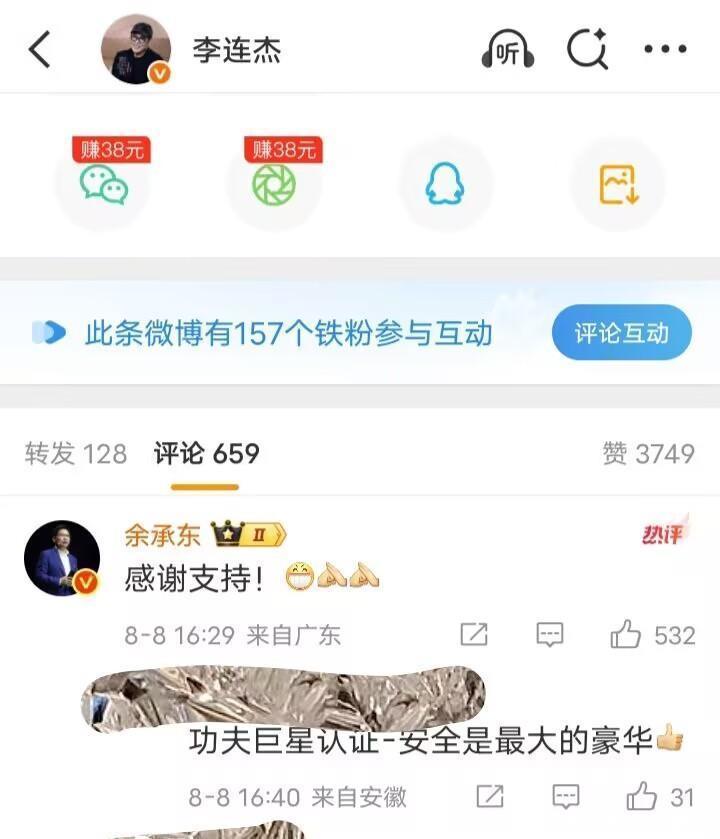The width and height of the screenshot is (720, 839).
Task: Open 余承东's username link
Action: tap(162, 535)
